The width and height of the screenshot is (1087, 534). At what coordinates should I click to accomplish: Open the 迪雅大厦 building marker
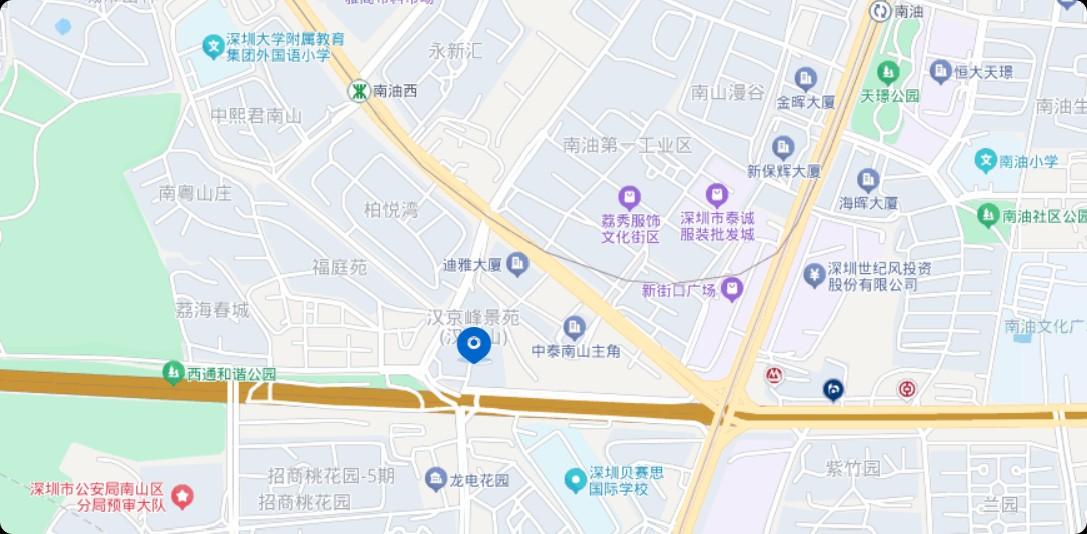tap(517, 265)
